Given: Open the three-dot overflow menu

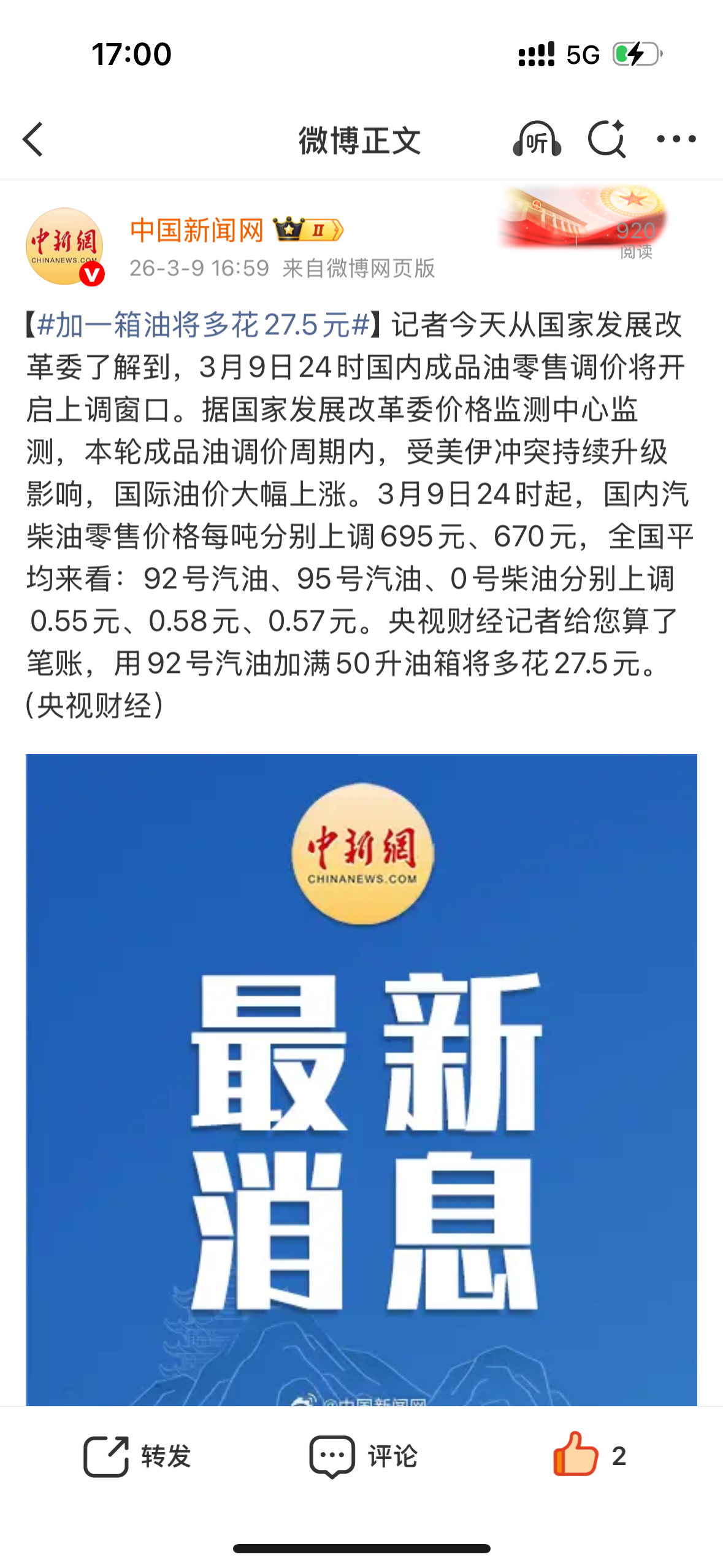Looking at the screenshot, I should 676,140.
